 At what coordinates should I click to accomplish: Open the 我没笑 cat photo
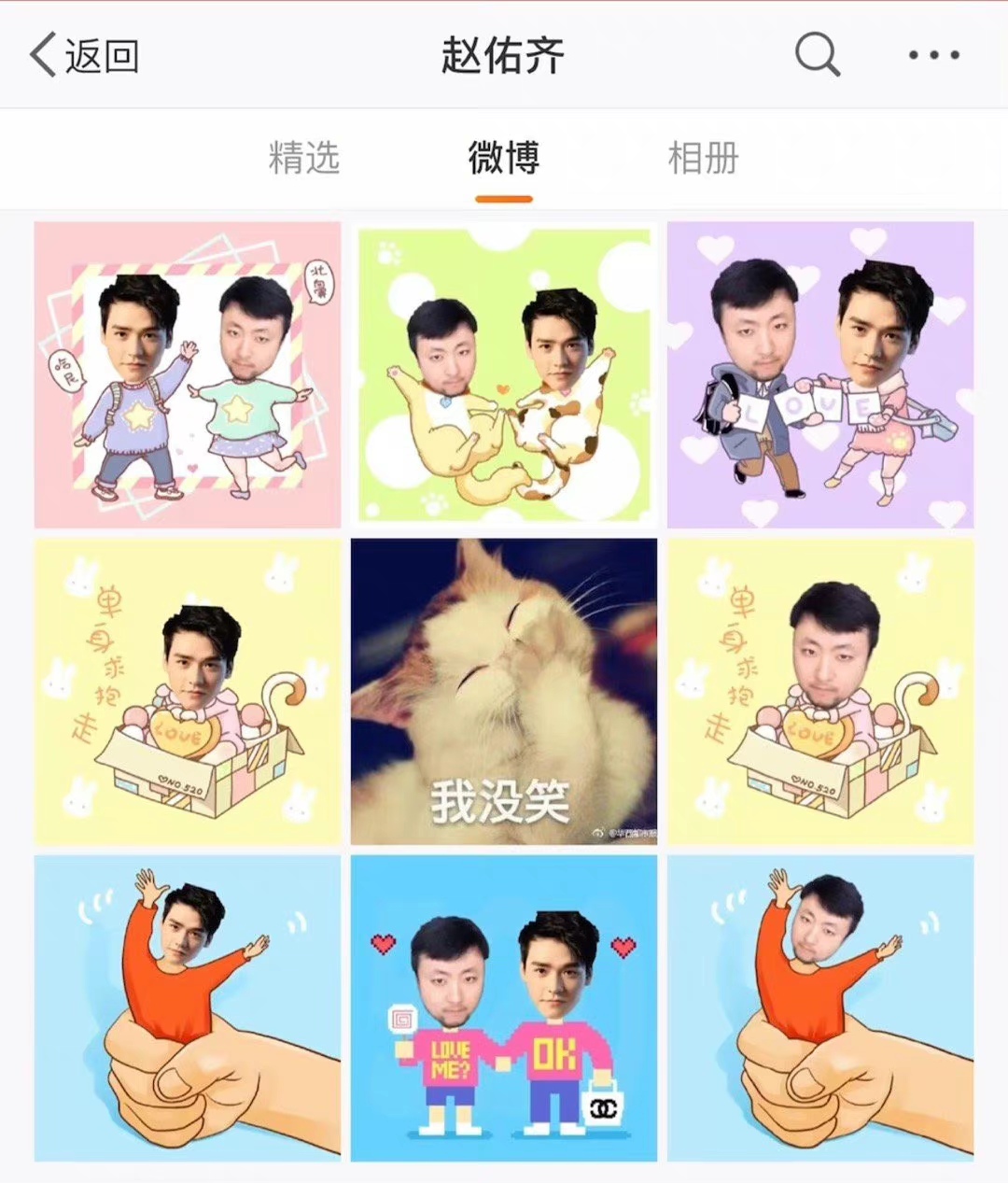coord(504,691)
